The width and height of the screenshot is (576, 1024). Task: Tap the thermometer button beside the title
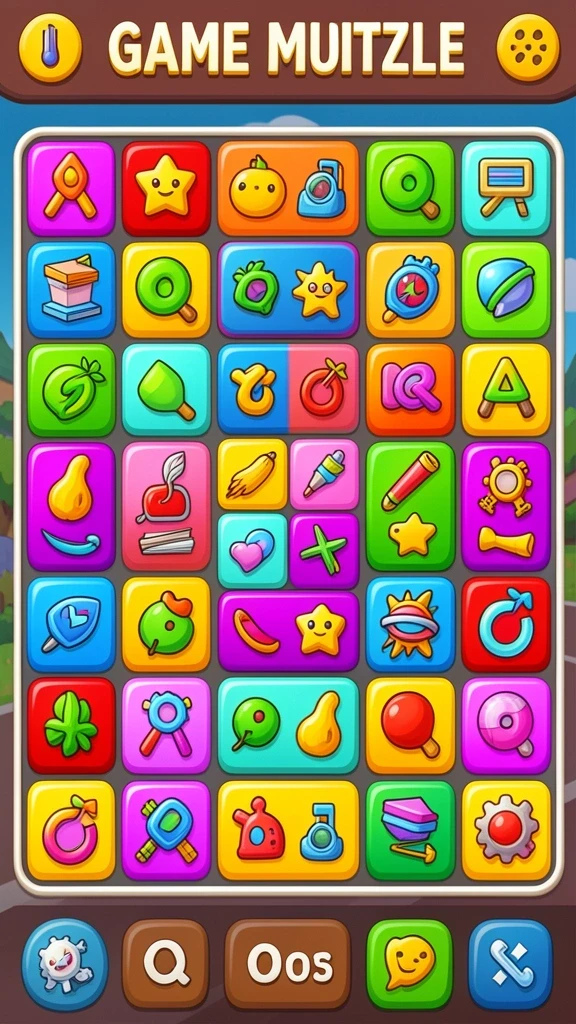click(50, 48)
